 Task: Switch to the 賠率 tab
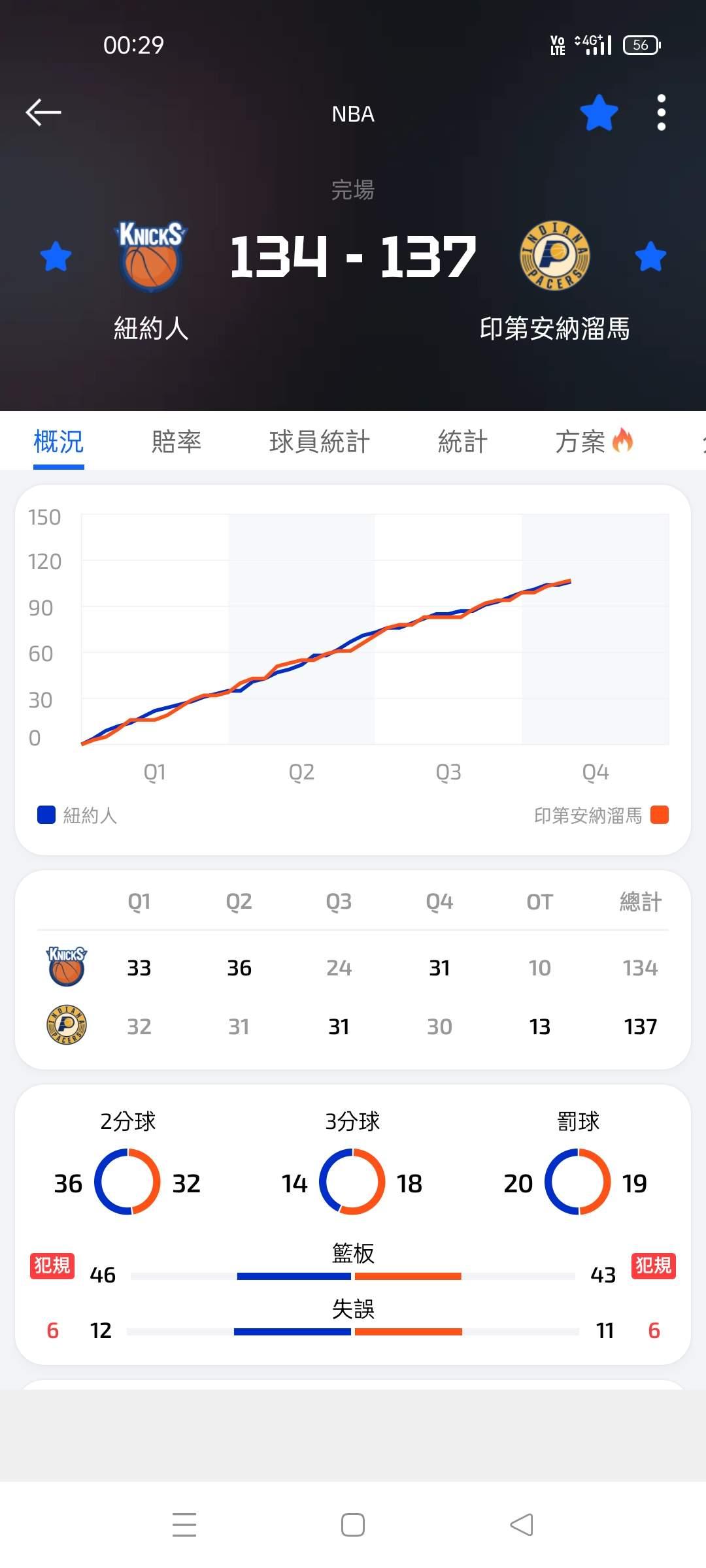(176, 442)
